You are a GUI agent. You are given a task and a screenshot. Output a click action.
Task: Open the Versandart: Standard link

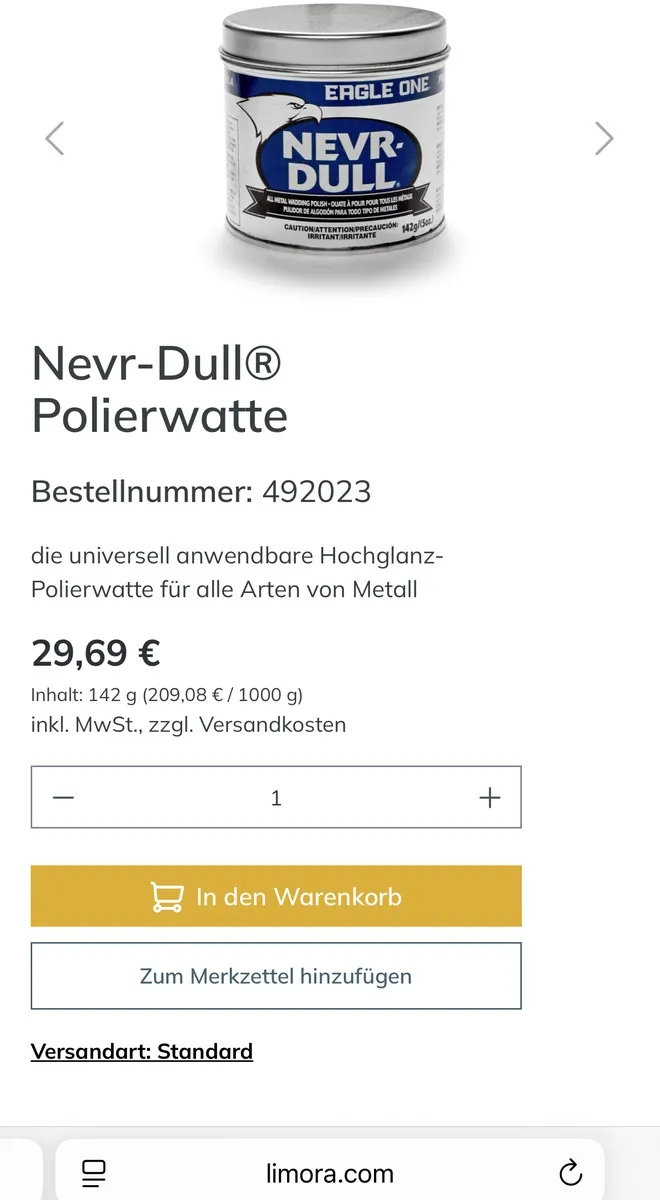pyautogui.click(x=142, y=1051)
